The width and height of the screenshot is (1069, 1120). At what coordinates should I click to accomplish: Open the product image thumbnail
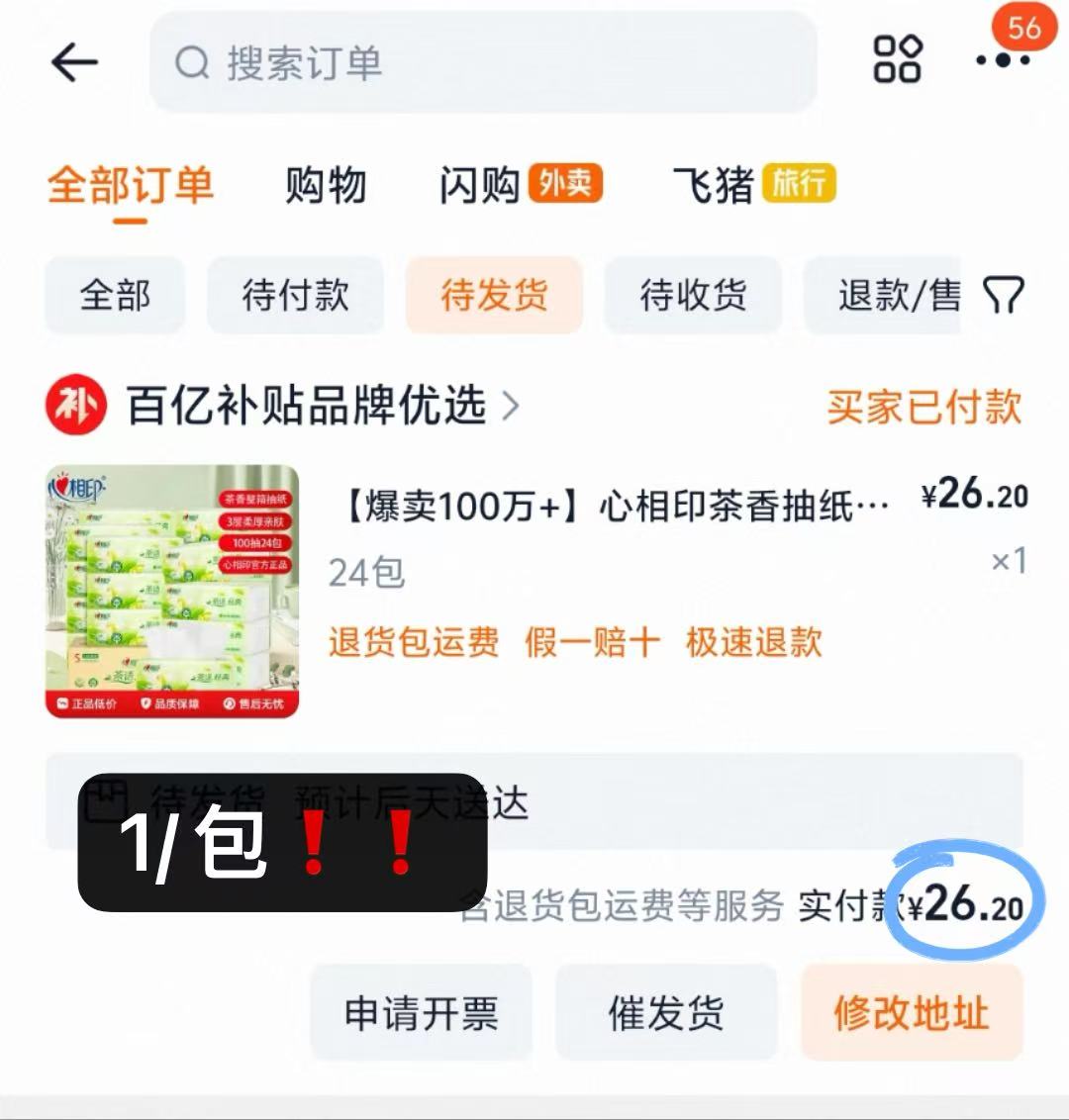[168, 592]
